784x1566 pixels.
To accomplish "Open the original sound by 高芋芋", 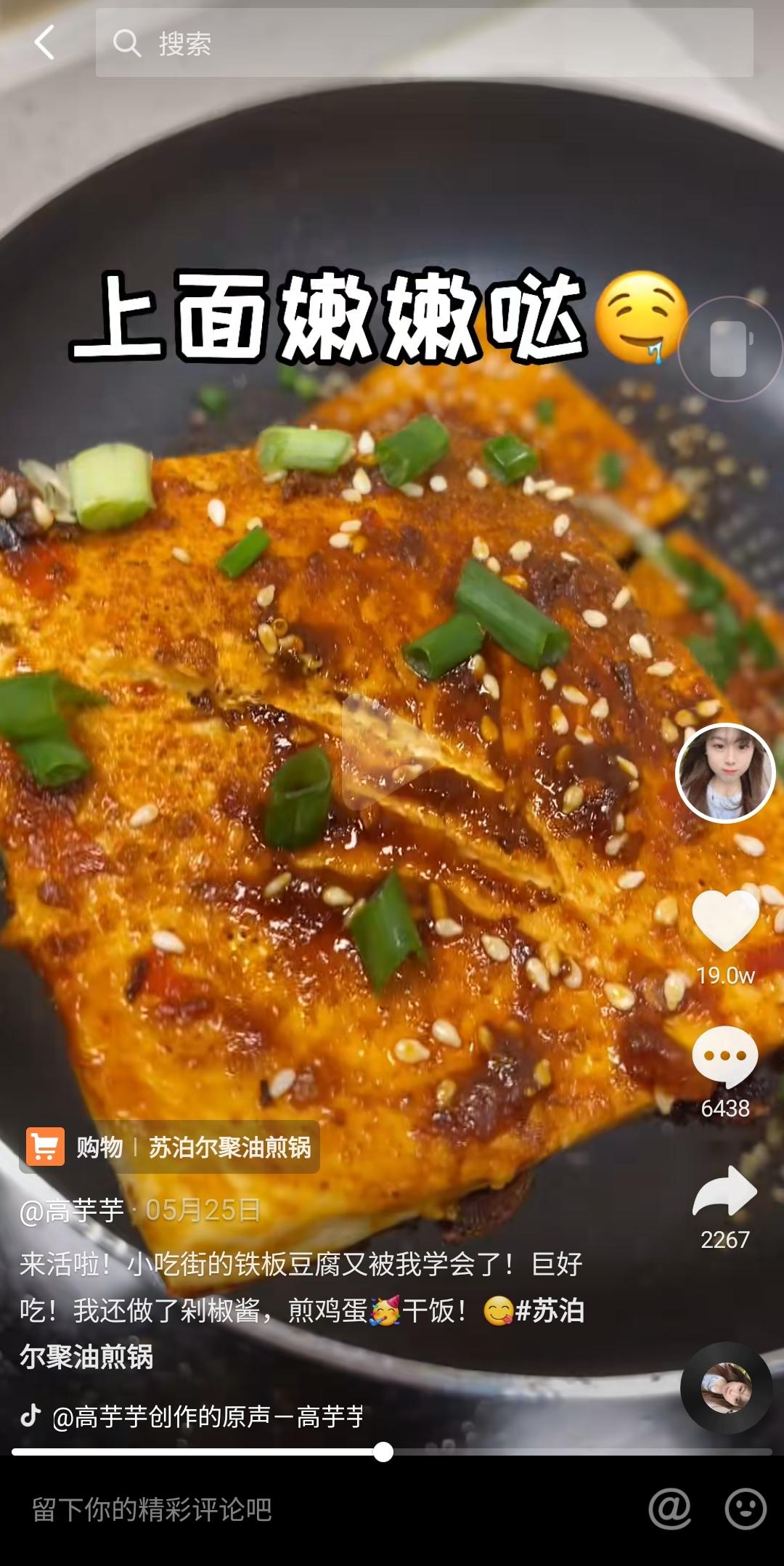I will 208,1416.
